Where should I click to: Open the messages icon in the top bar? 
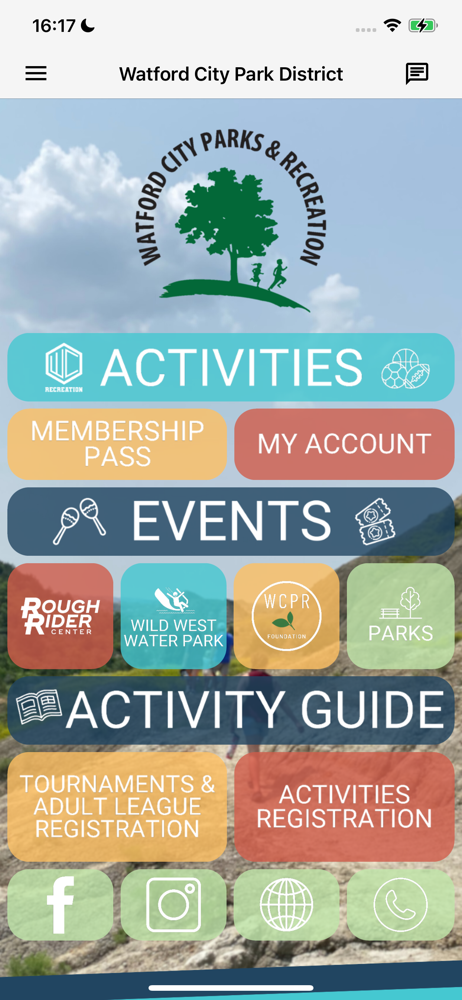click(x=417, y=74)
